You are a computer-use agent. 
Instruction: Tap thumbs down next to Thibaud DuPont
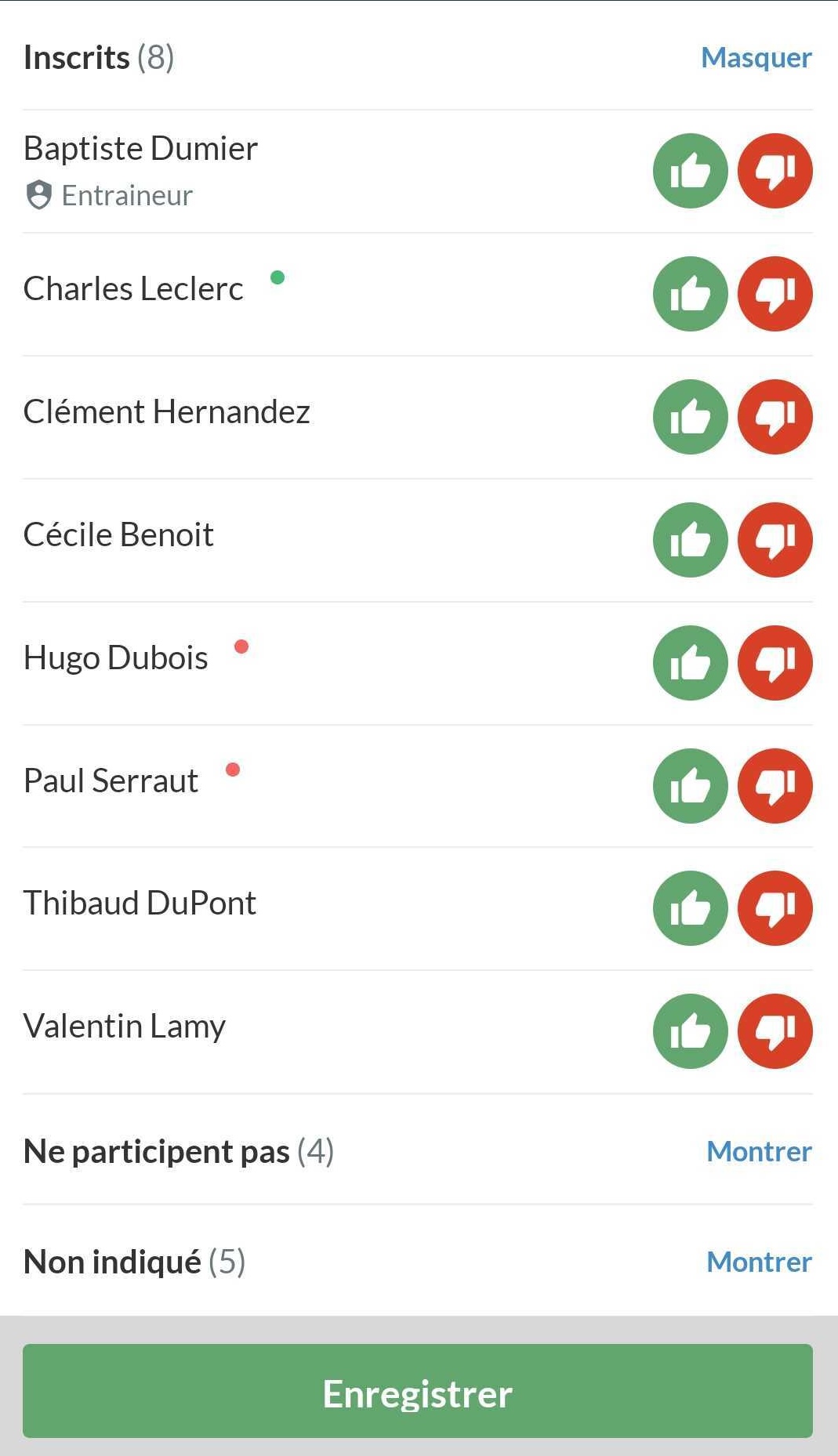click(x=775, y=908)
